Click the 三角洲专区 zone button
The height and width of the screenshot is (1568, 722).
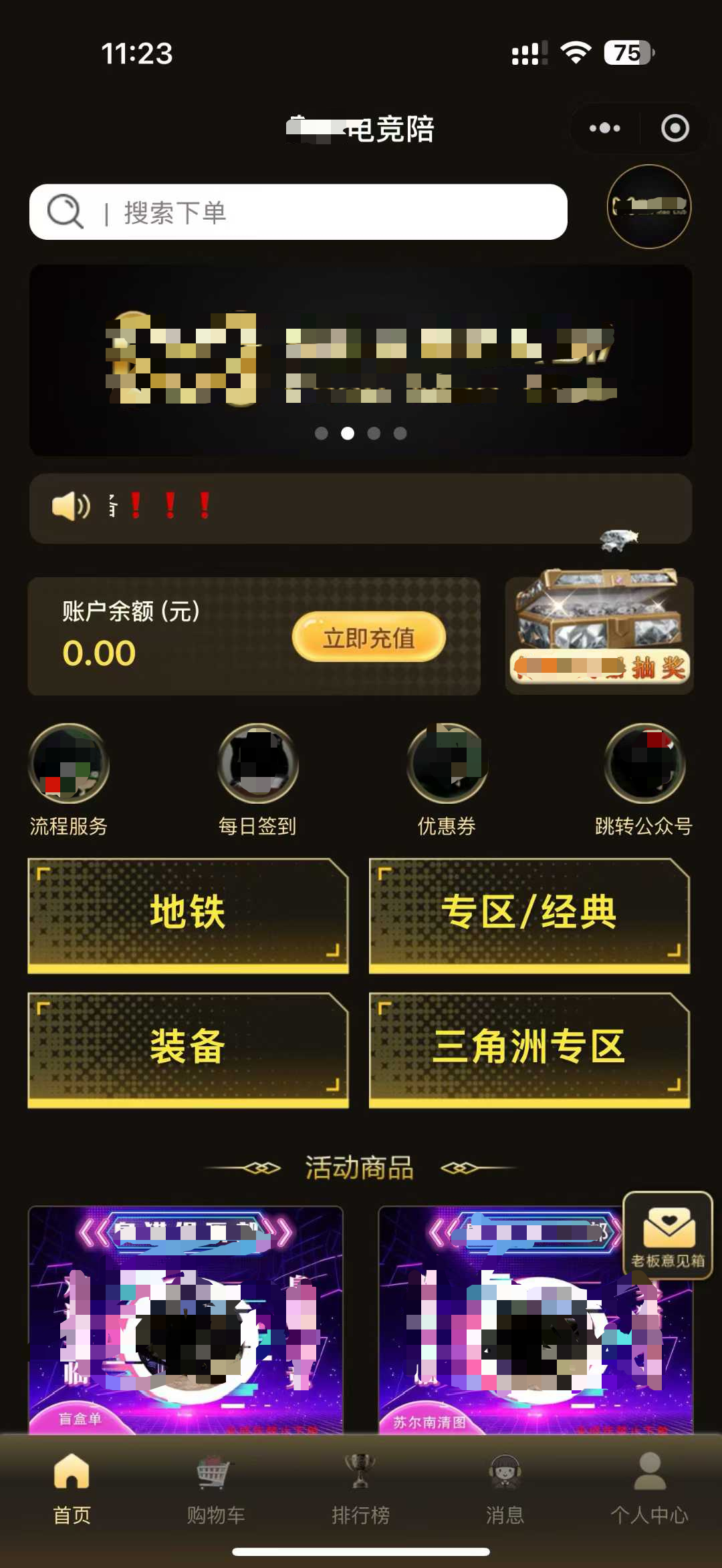529,1049
